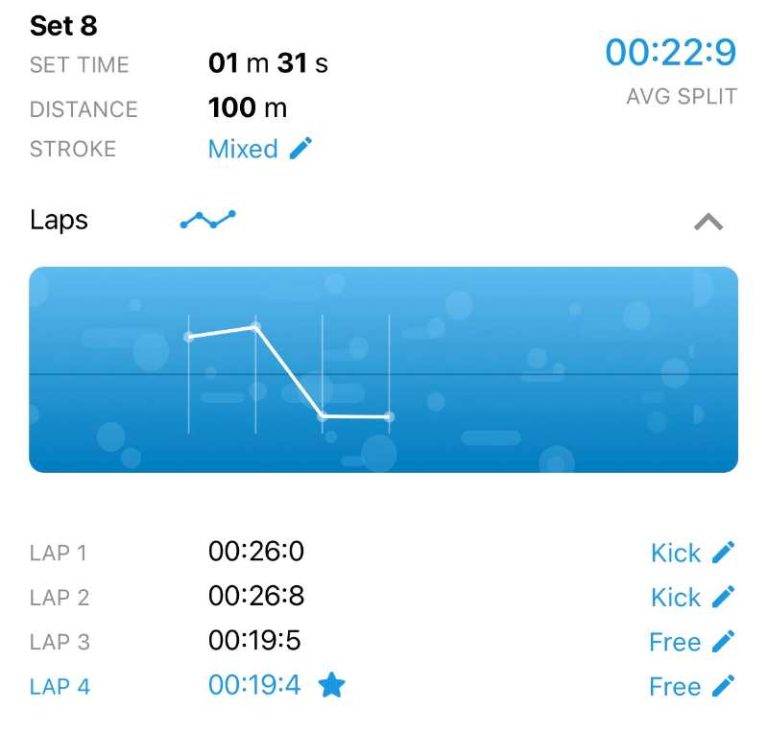Edit the Mixed stroke for Set 8

pyautogui.click(x=300, y=149)
